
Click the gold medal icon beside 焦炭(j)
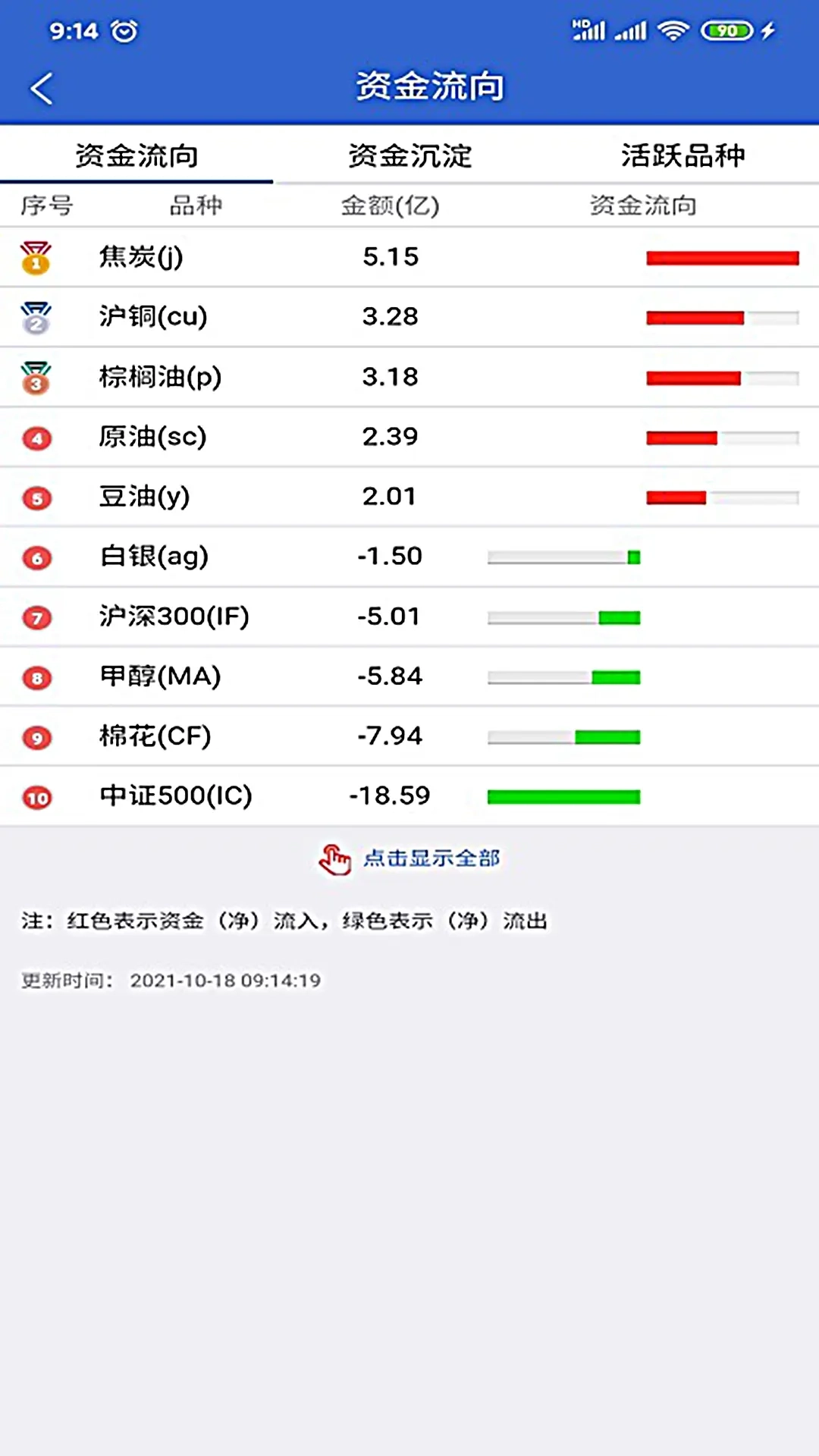click(x=36, y=256)
